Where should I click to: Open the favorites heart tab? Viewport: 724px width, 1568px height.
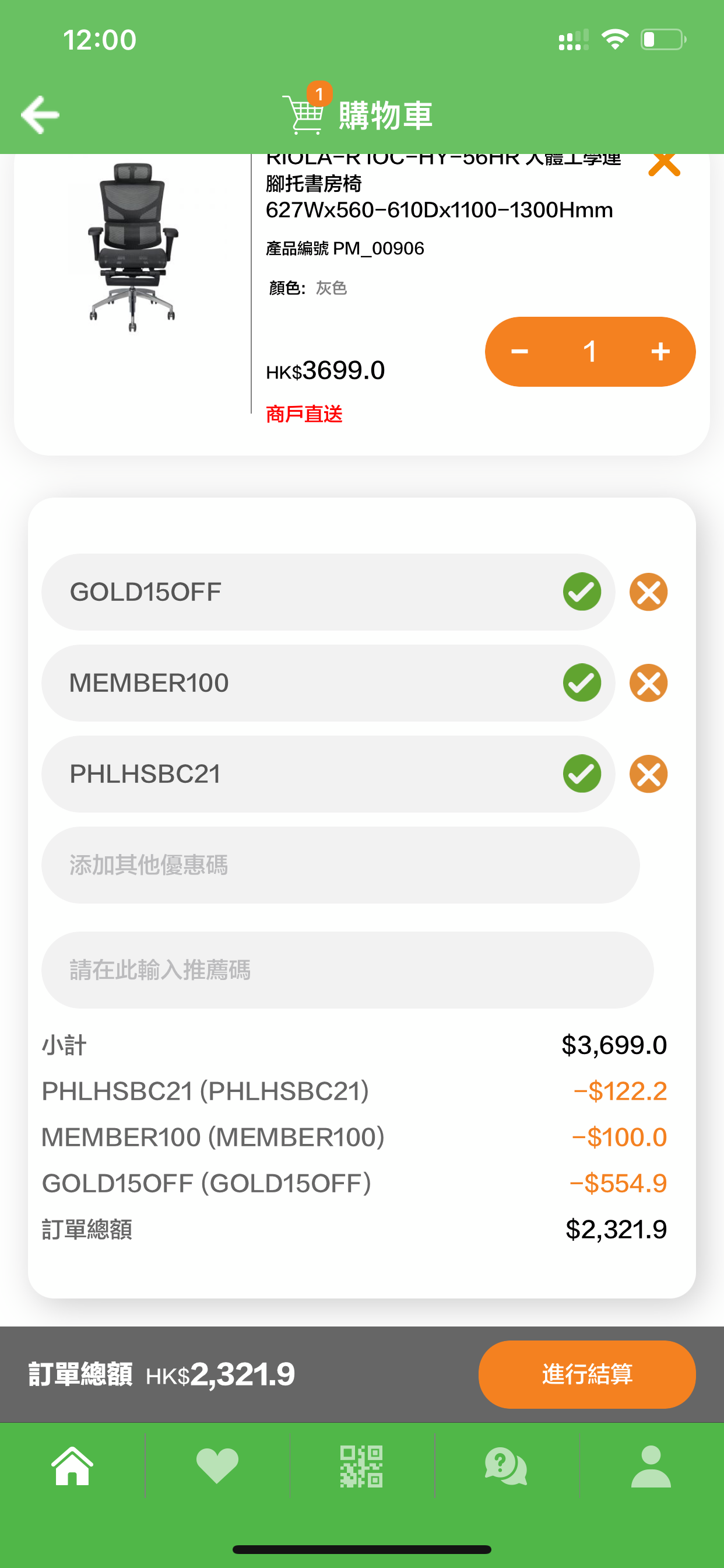(217, 1466)
